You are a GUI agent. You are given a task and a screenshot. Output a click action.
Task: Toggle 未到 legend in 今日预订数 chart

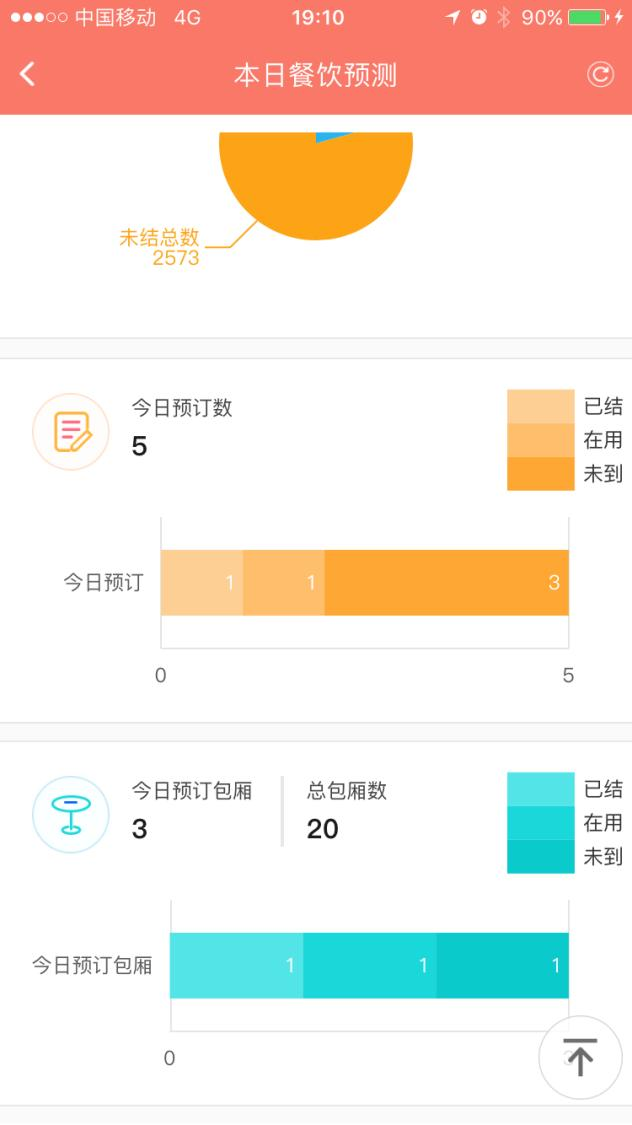point(565,474)
